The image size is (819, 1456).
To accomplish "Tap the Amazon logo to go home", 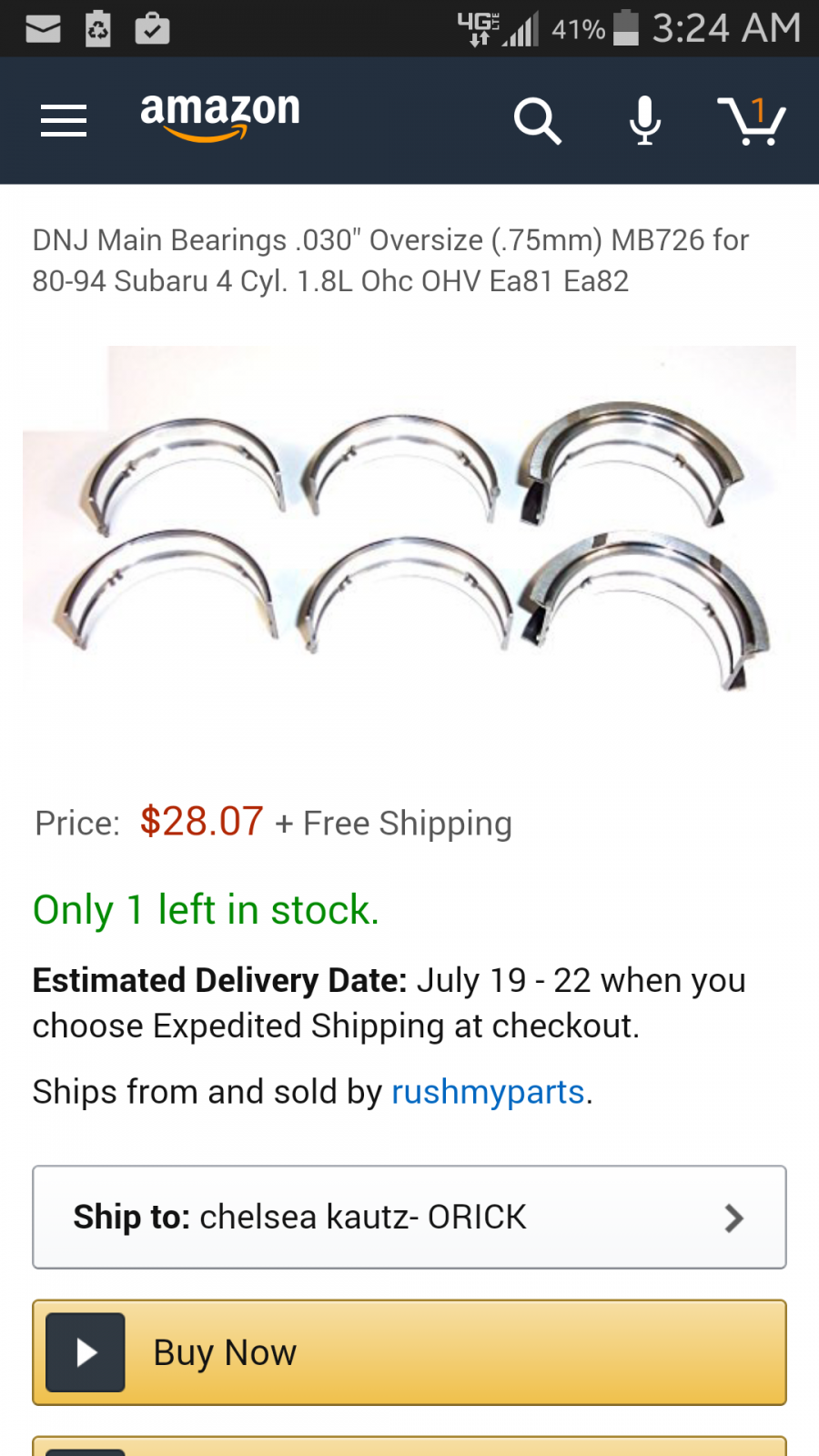I will (x=219, y=116).
